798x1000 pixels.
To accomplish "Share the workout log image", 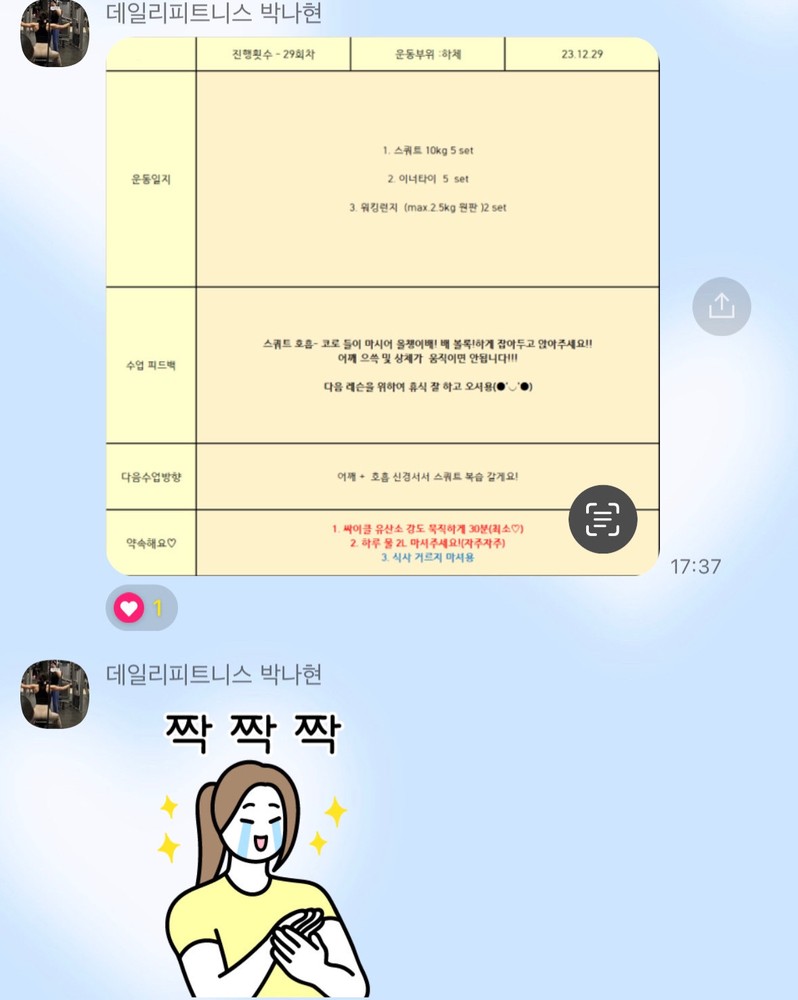I will click(x=721, y=306).
